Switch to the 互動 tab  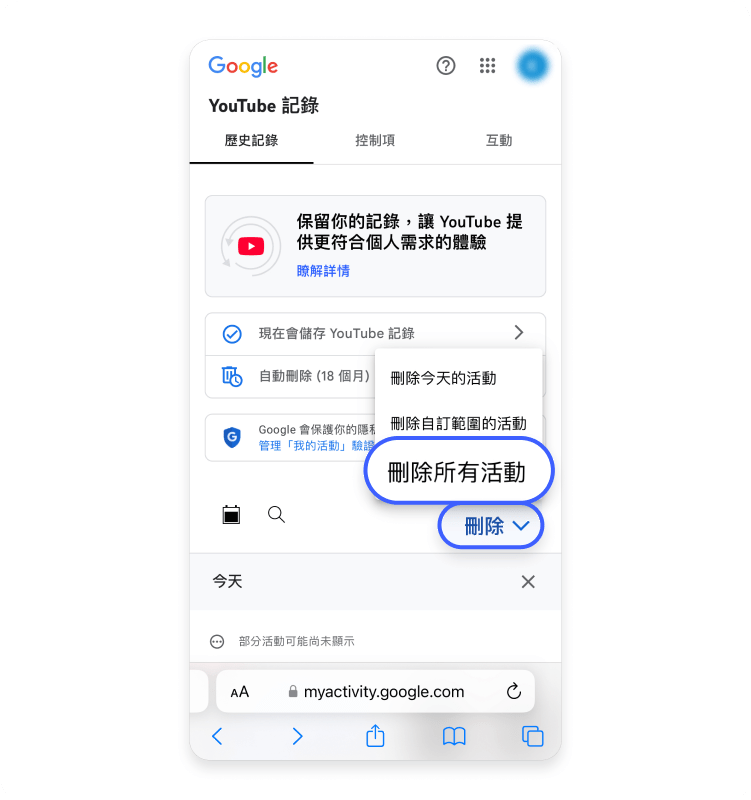point(499,141)
